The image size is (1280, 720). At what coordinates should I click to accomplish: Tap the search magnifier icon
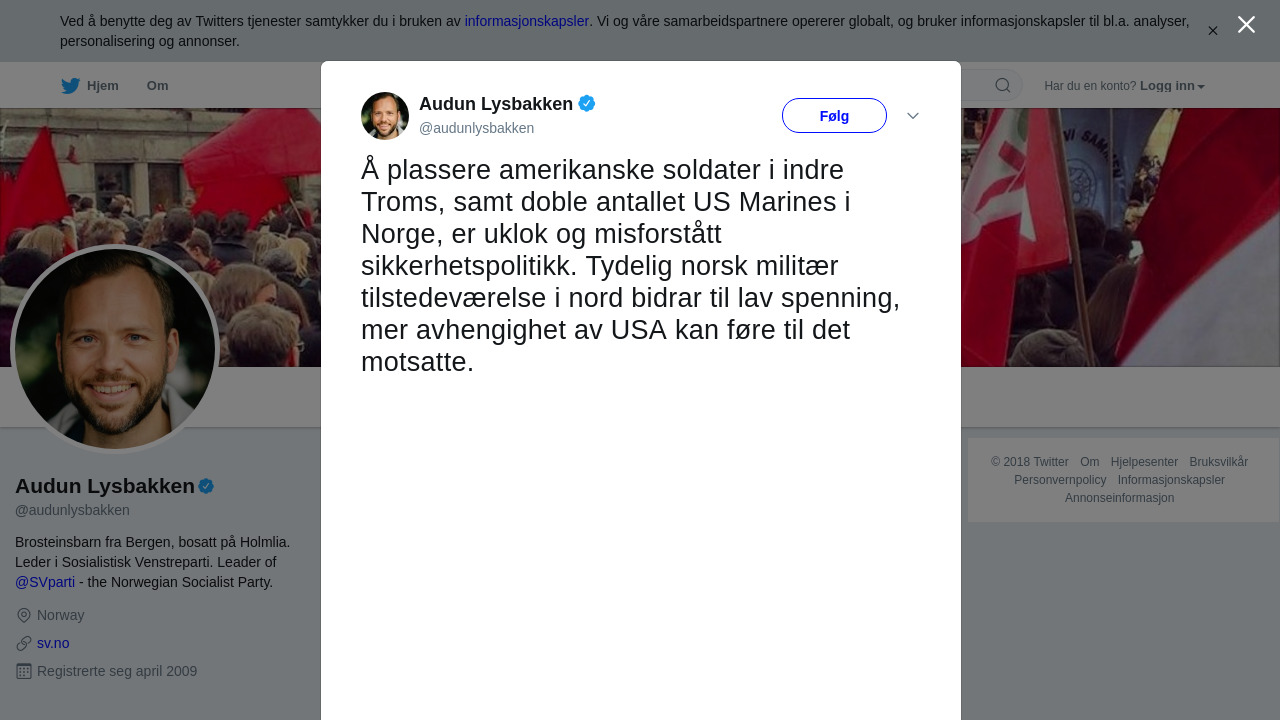coord(1002,86)
